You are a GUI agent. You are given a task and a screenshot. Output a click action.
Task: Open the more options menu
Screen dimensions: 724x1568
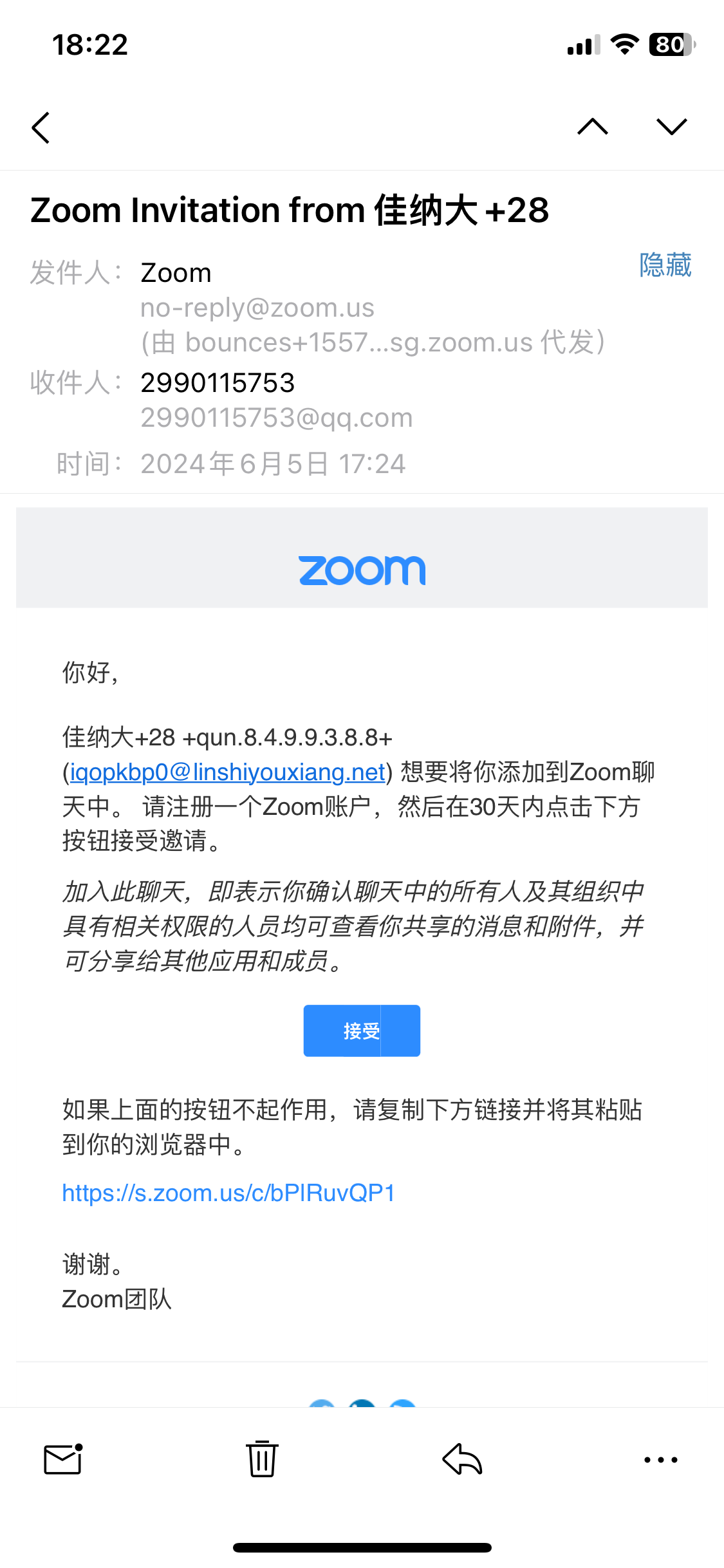click(661, 1459)
